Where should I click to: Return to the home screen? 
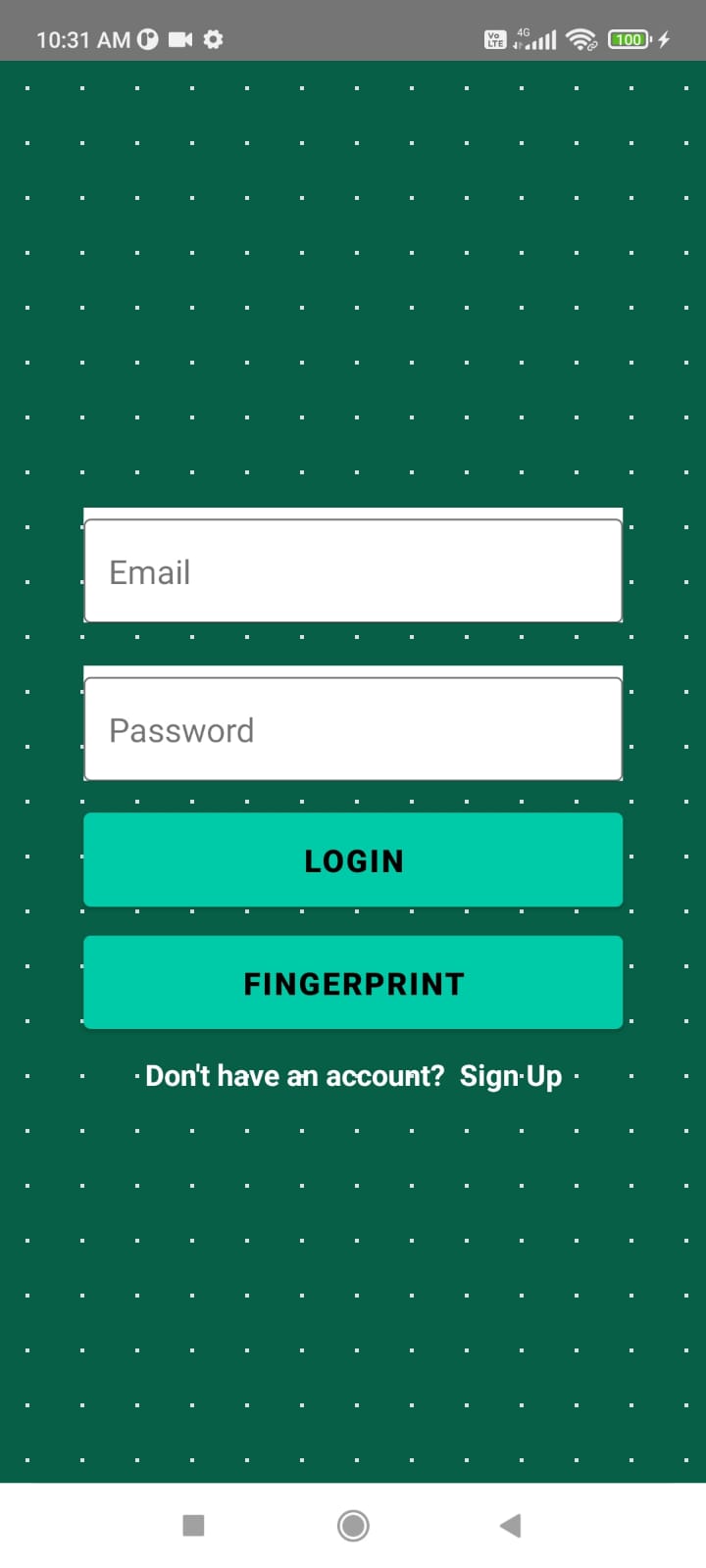coord(353,1525)
